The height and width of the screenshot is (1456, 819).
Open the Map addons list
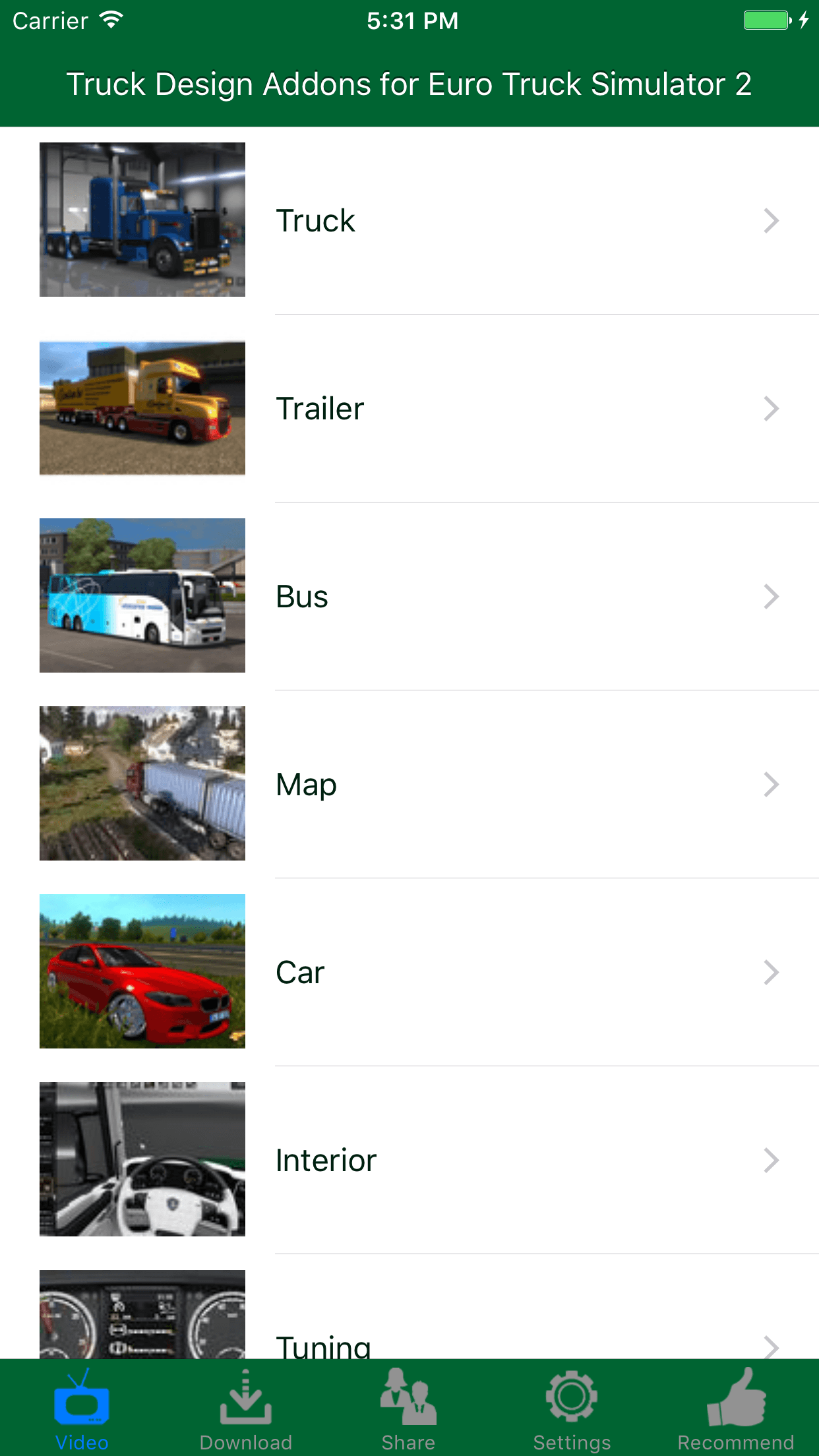[x=409, y=784]
